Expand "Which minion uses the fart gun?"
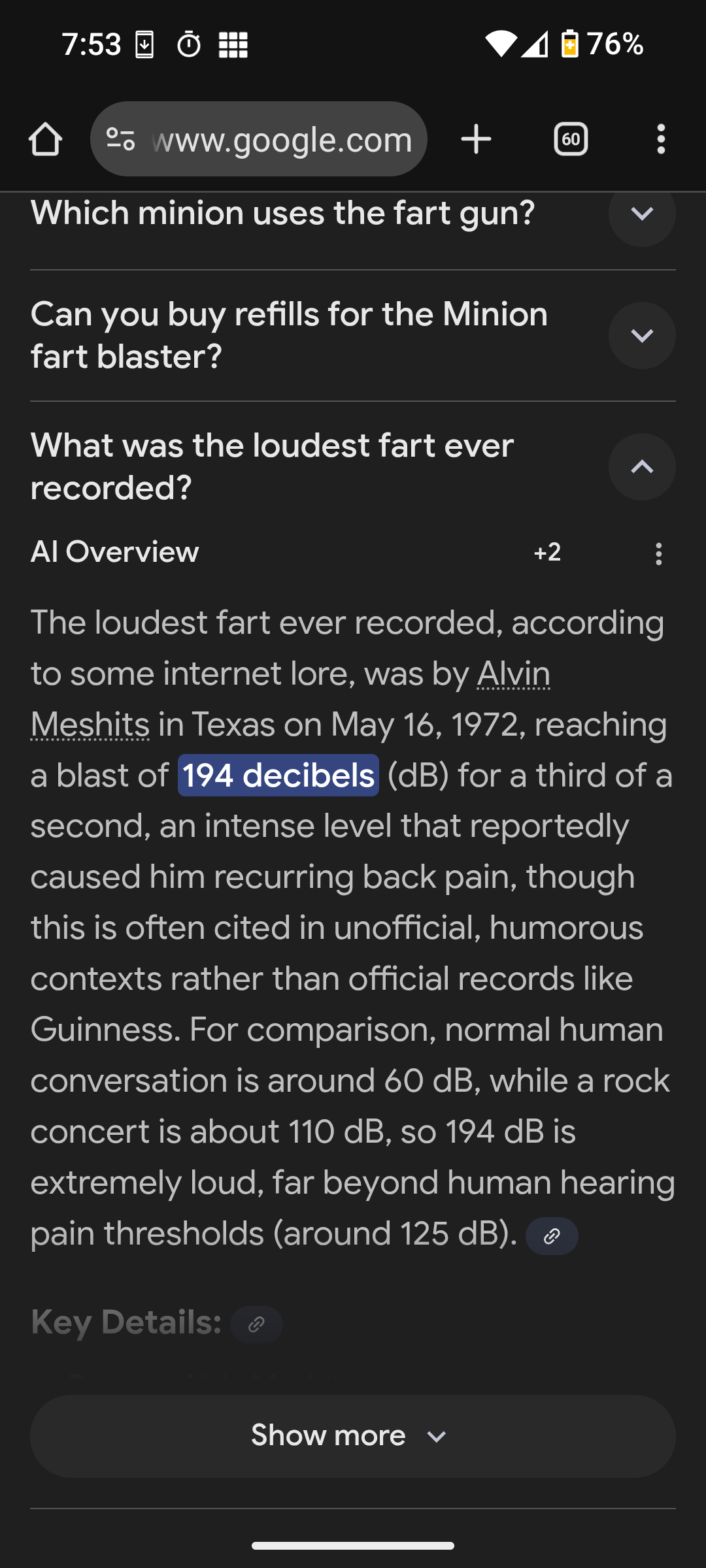 tap(642, 214)
